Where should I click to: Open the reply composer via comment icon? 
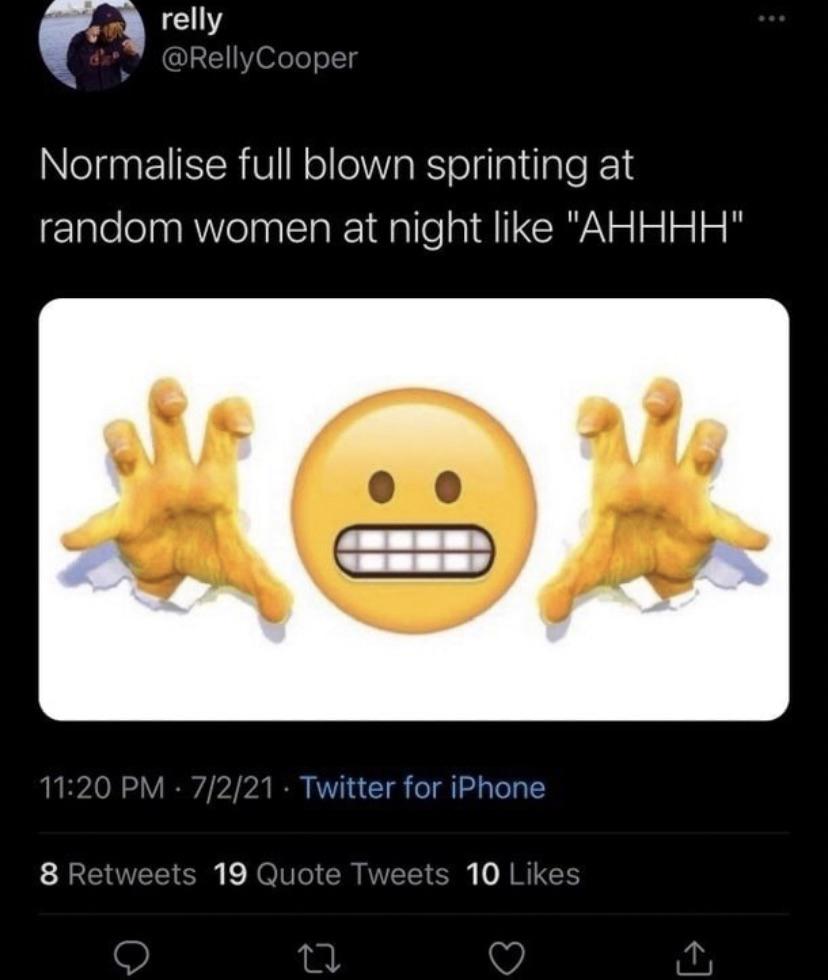(x=131, y=957)
